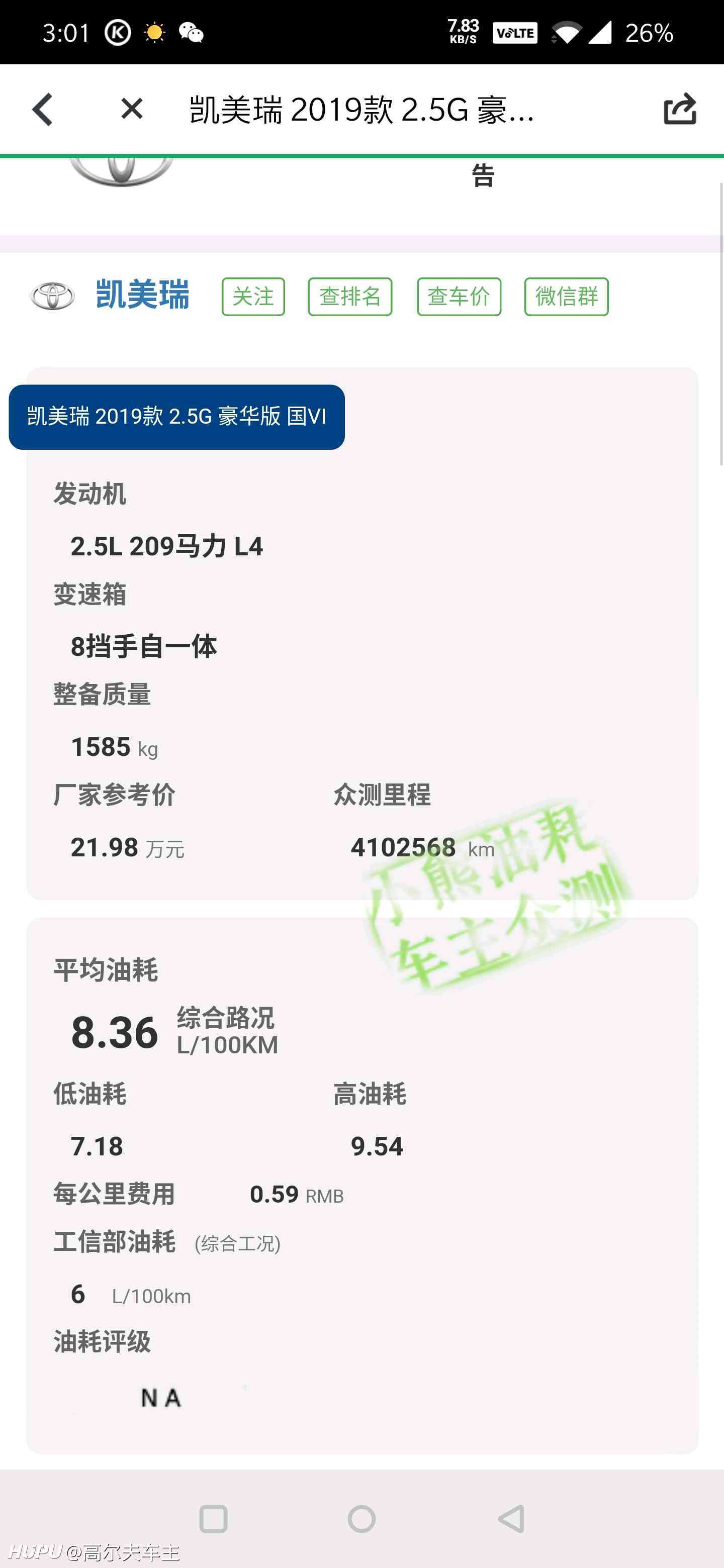Viewport: 724px width, 1568px height.
Task: Close the web page with the X icon
Action: pyautogui.click(x=132, y=109)
